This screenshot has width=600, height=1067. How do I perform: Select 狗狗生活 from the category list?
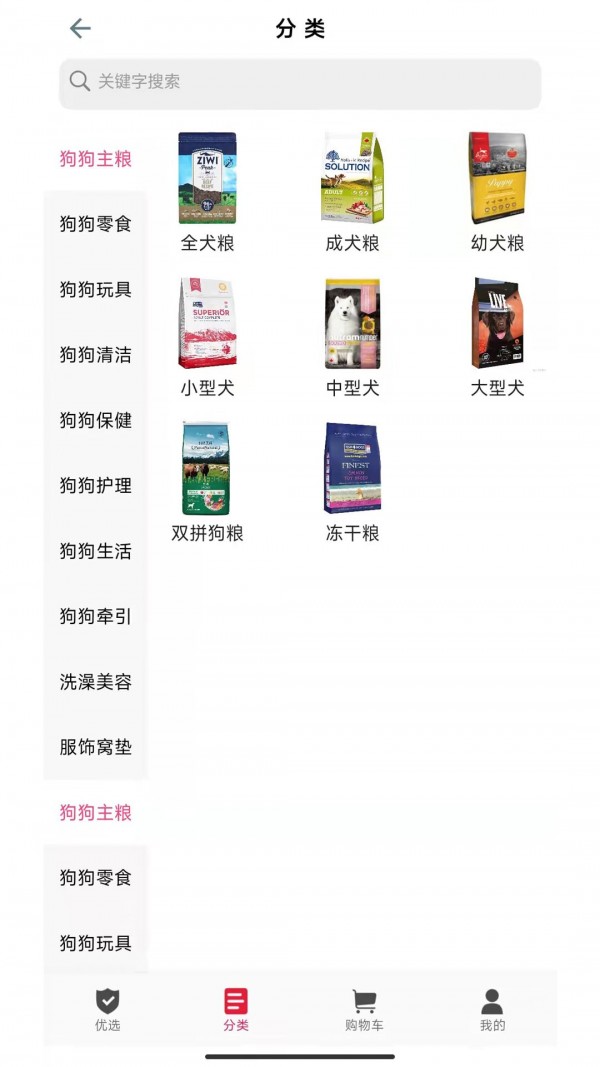tap(95, 551)
